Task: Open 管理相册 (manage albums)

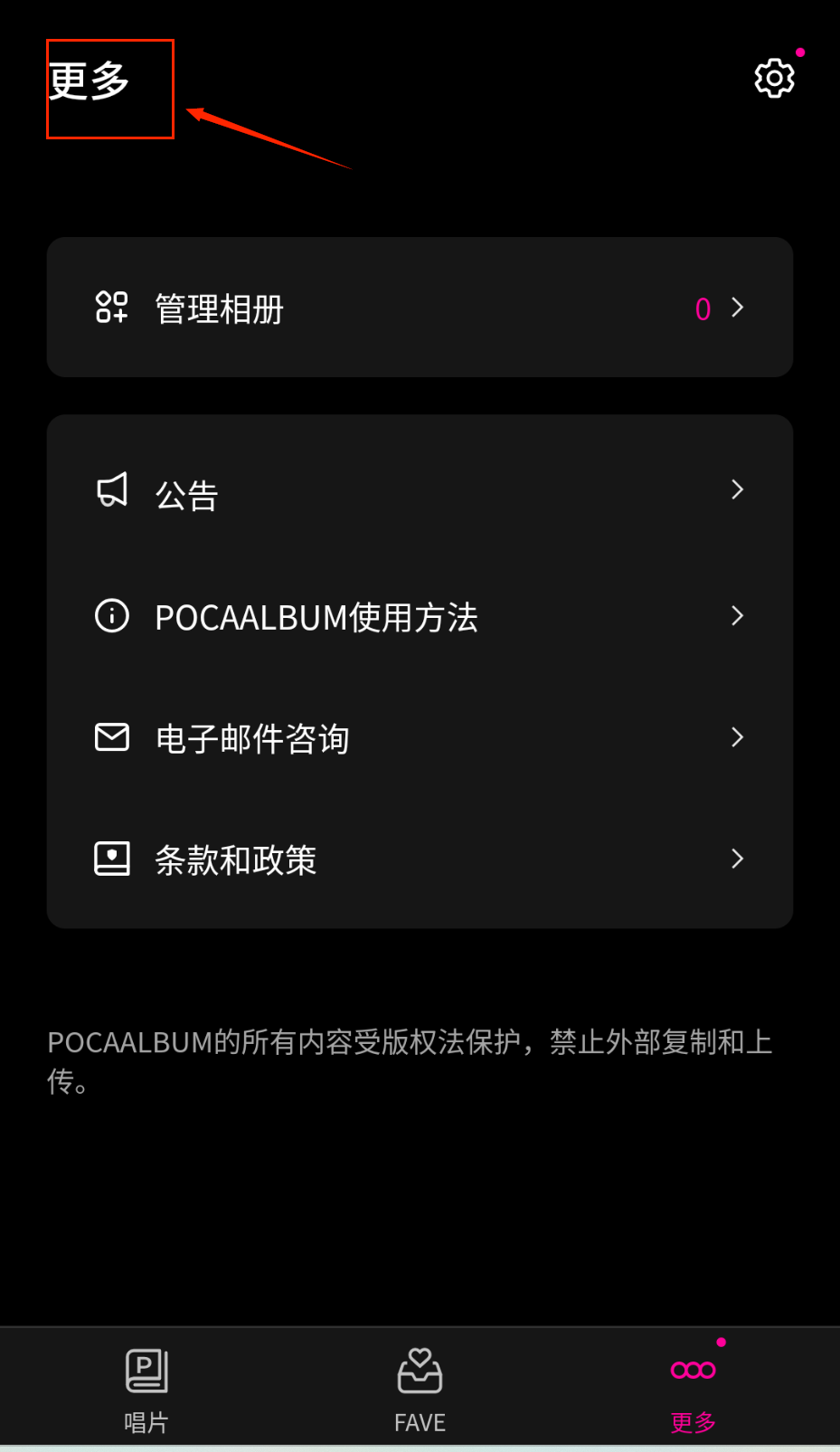Action: [x=420, y=308]
